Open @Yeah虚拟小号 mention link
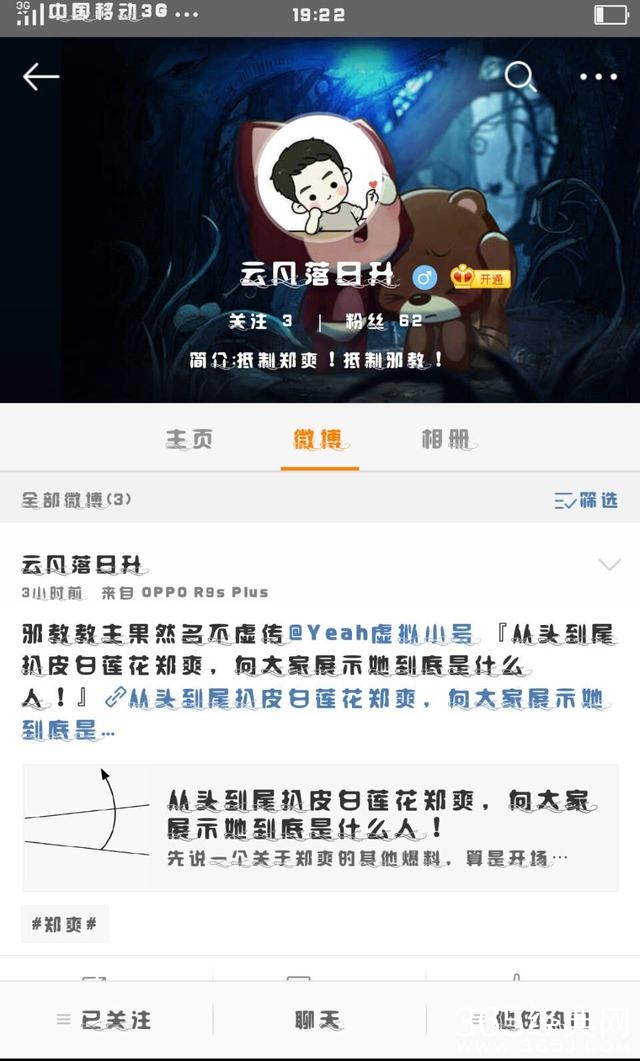This screenshot has height=1061, width=640. (380, 633)
